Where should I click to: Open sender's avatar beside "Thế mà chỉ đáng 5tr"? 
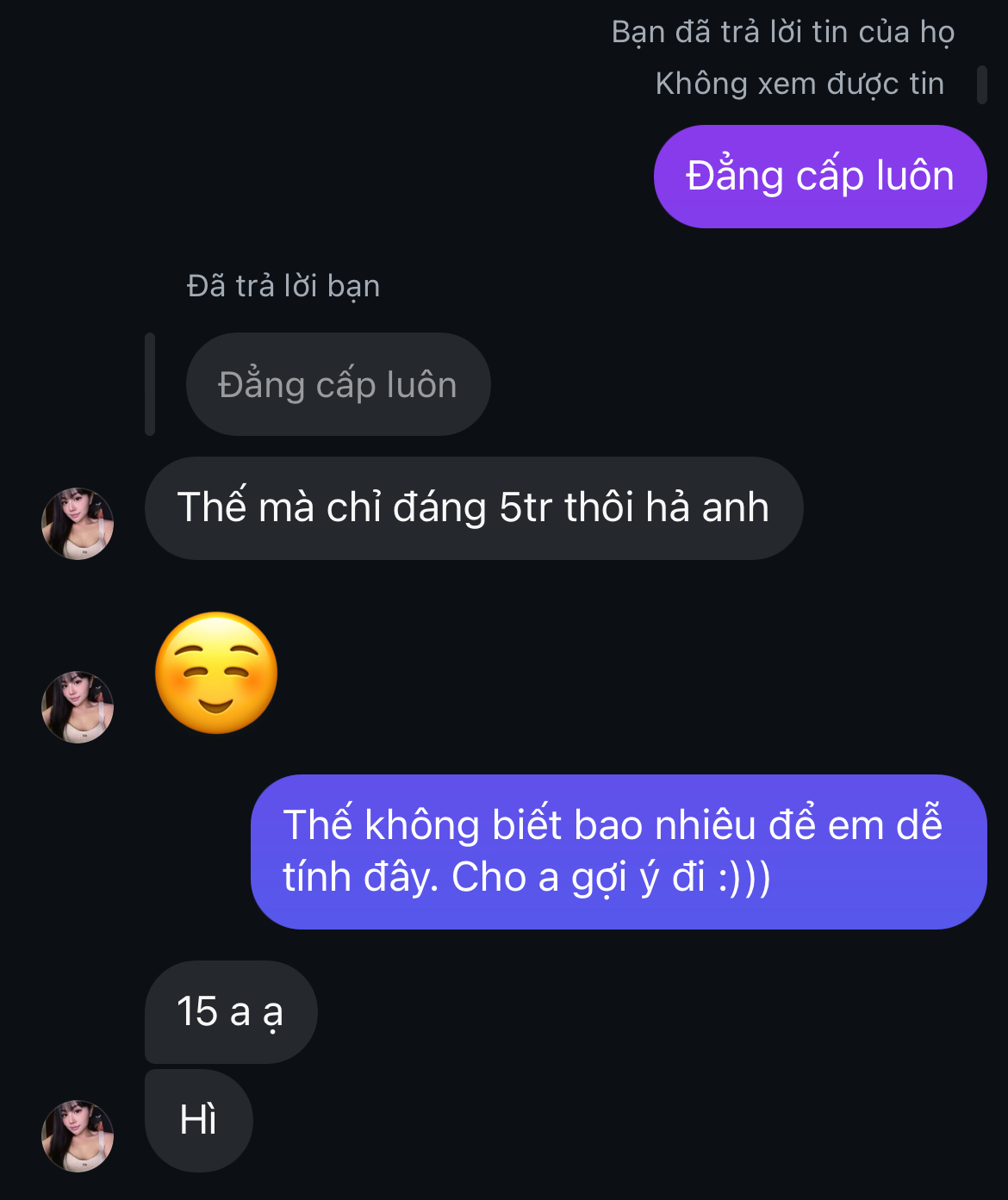click(x=78, y=524)
